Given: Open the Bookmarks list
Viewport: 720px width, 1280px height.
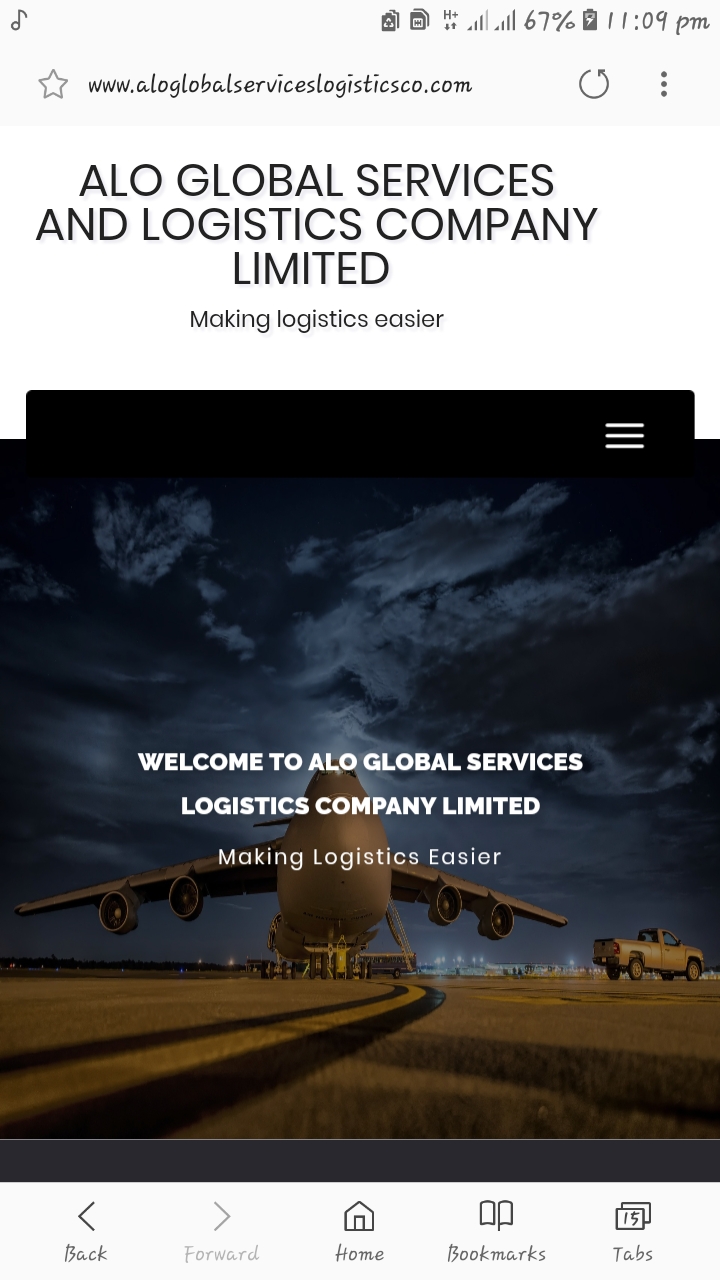Looking at the screenshot, I should point(496,1231).
